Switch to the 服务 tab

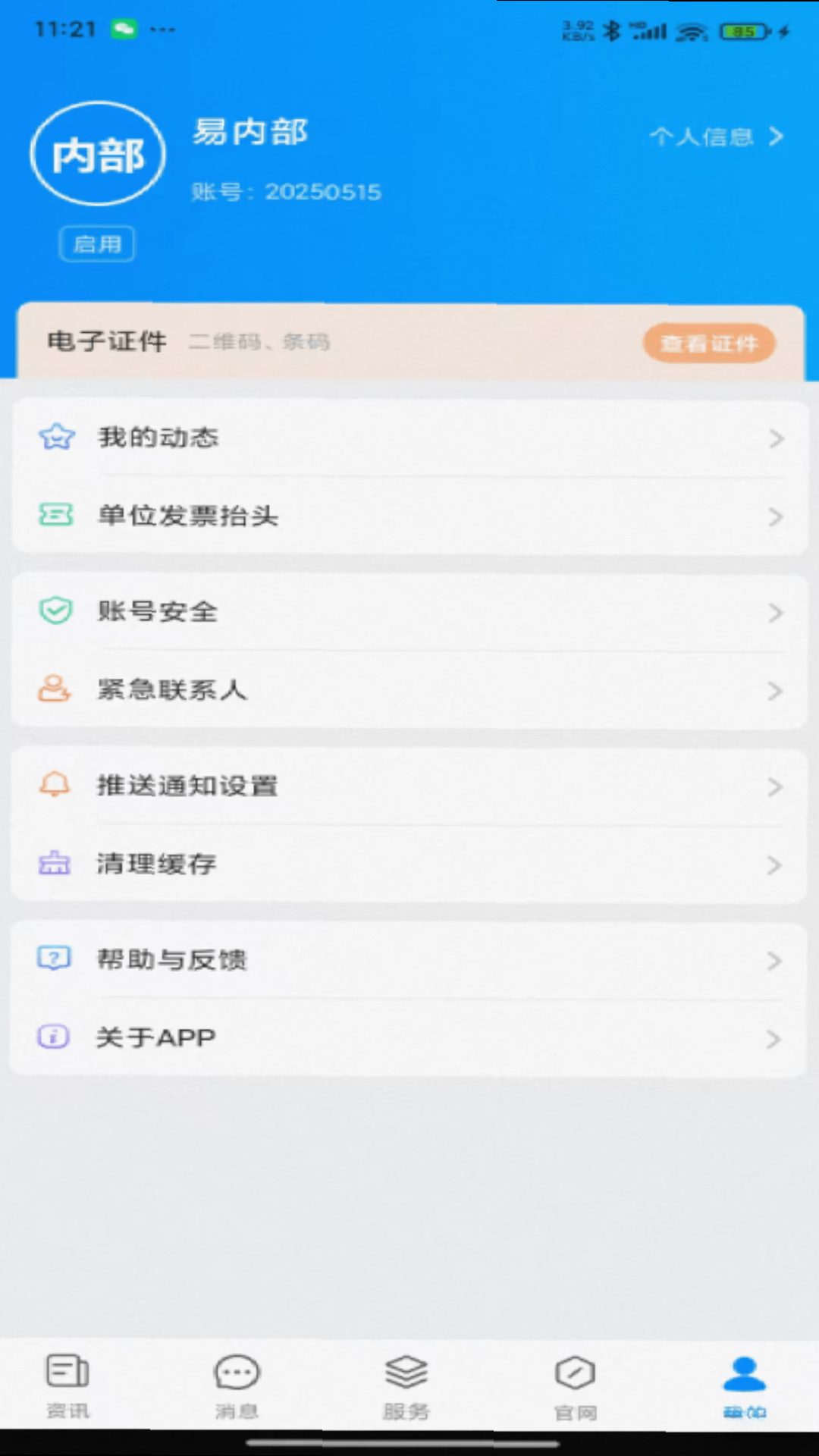[406, 1386]
